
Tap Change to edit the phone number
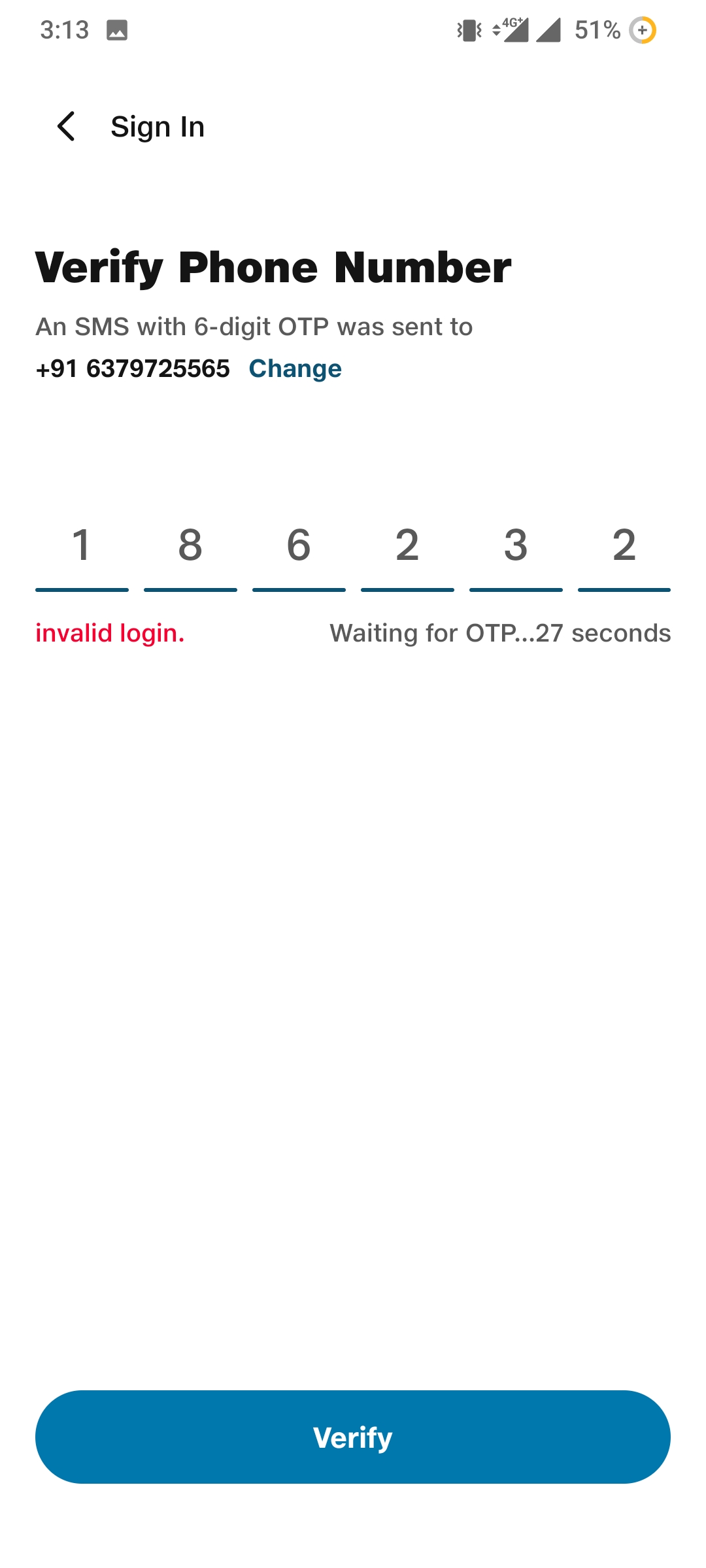(x=295, y=368)
